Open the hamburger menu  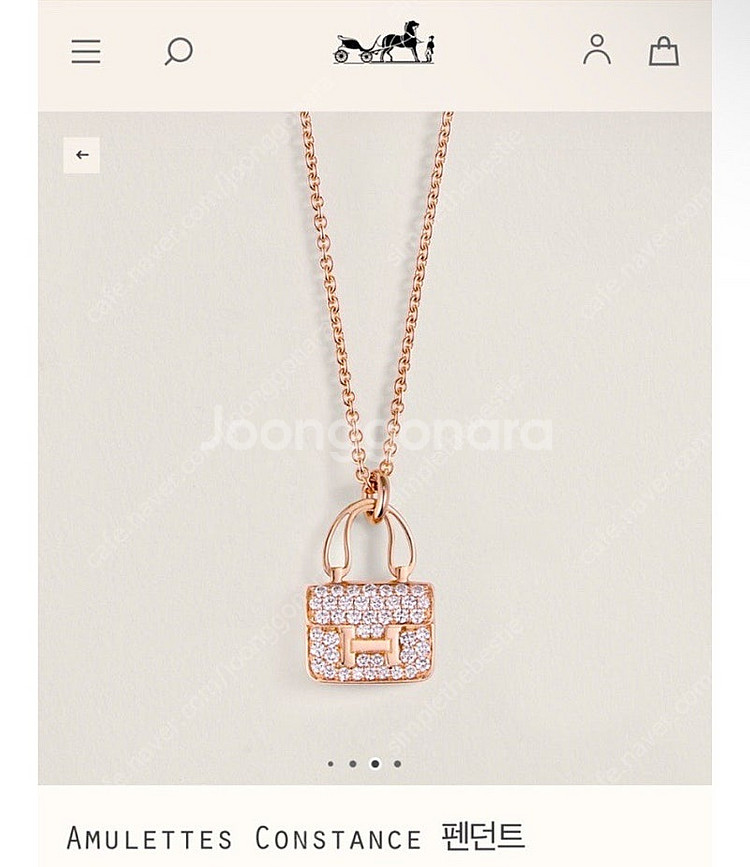86,51
